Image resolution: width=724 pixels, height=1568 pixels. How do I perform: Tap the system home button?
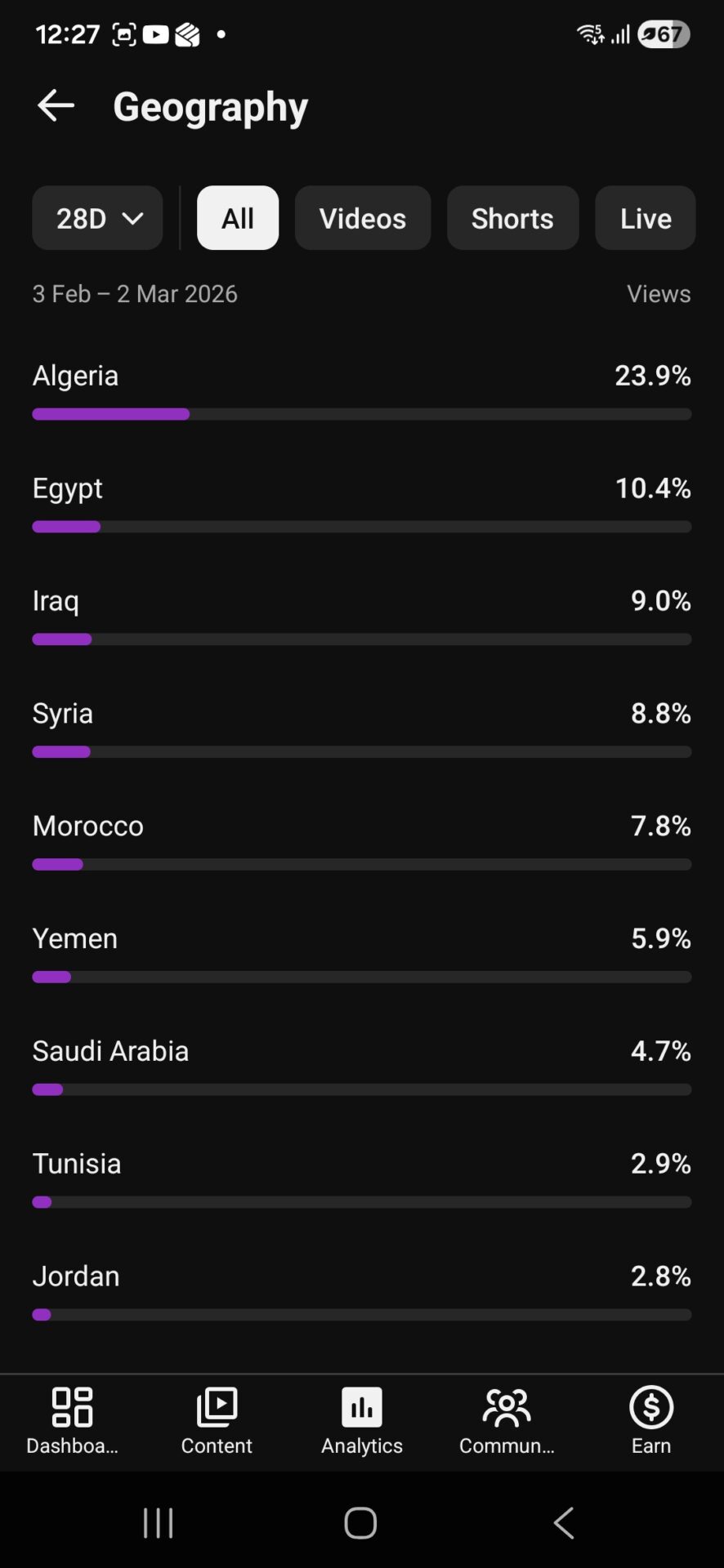tap(360, 1523)
